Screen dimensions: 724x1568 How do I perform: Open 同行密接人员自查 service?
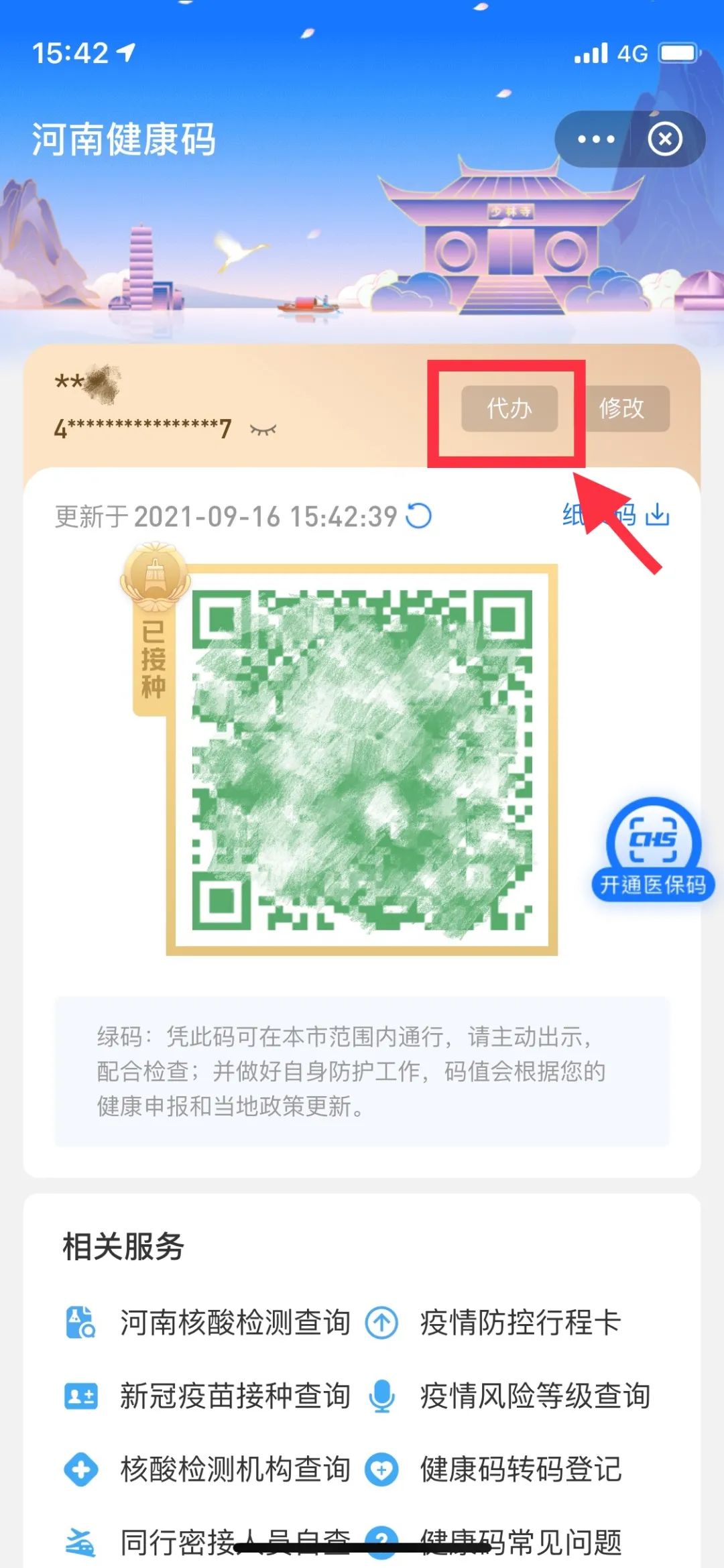click(x=233, y=1542)
